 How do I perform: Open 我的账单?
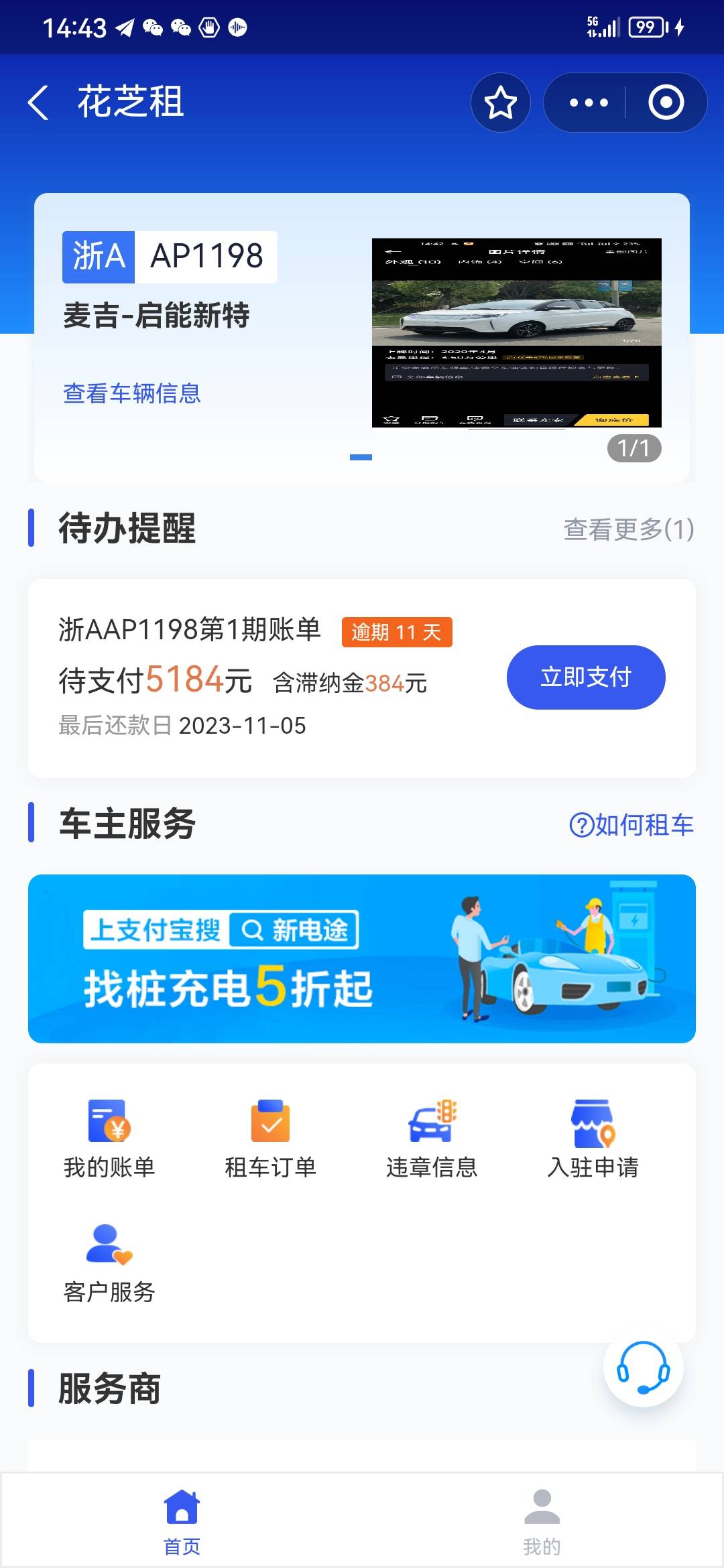pos(109,1138)
